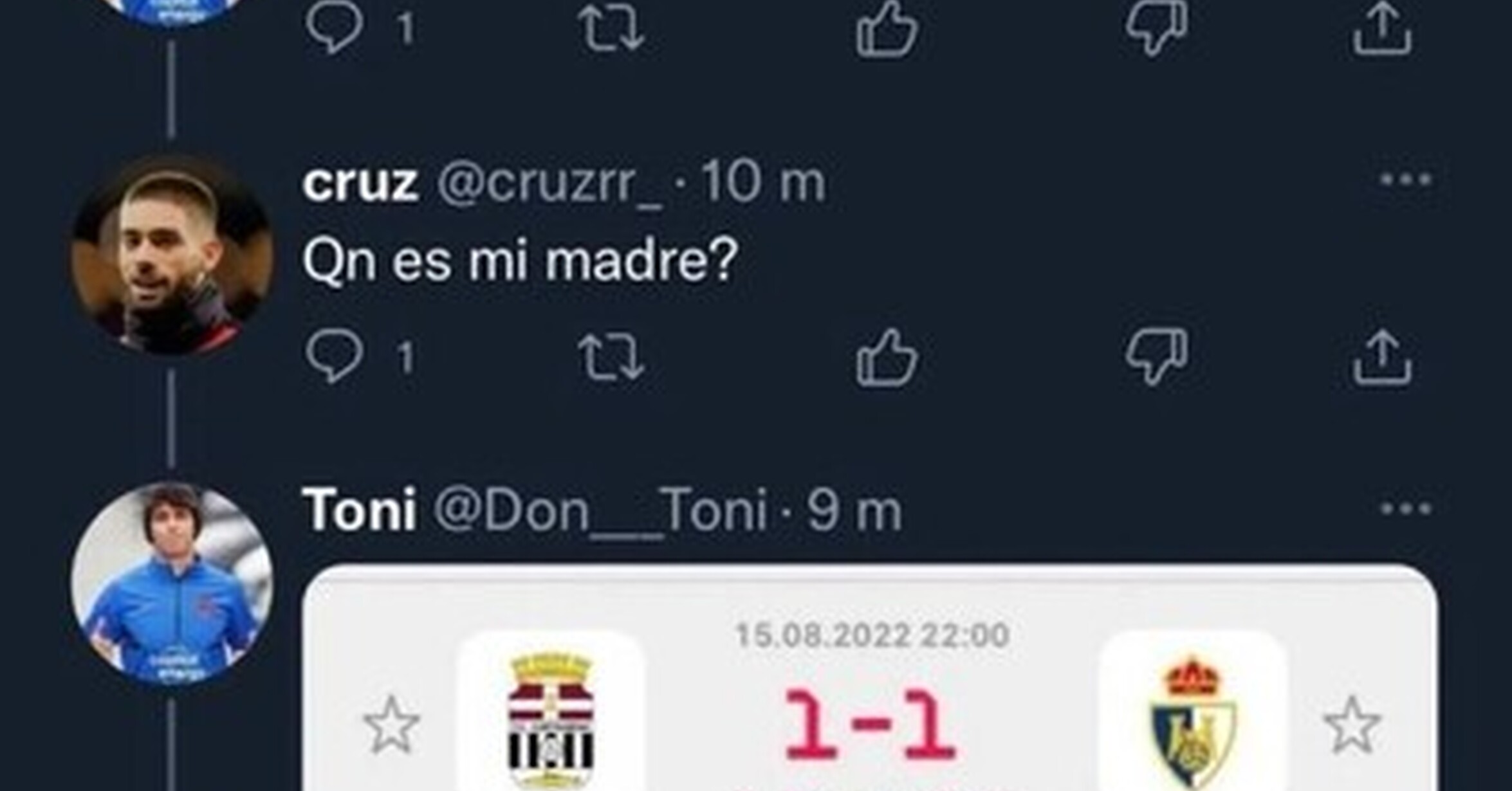Reply to cruz's tweet
This screenshot has height=791, width=1512.
[x=334, y=357]
